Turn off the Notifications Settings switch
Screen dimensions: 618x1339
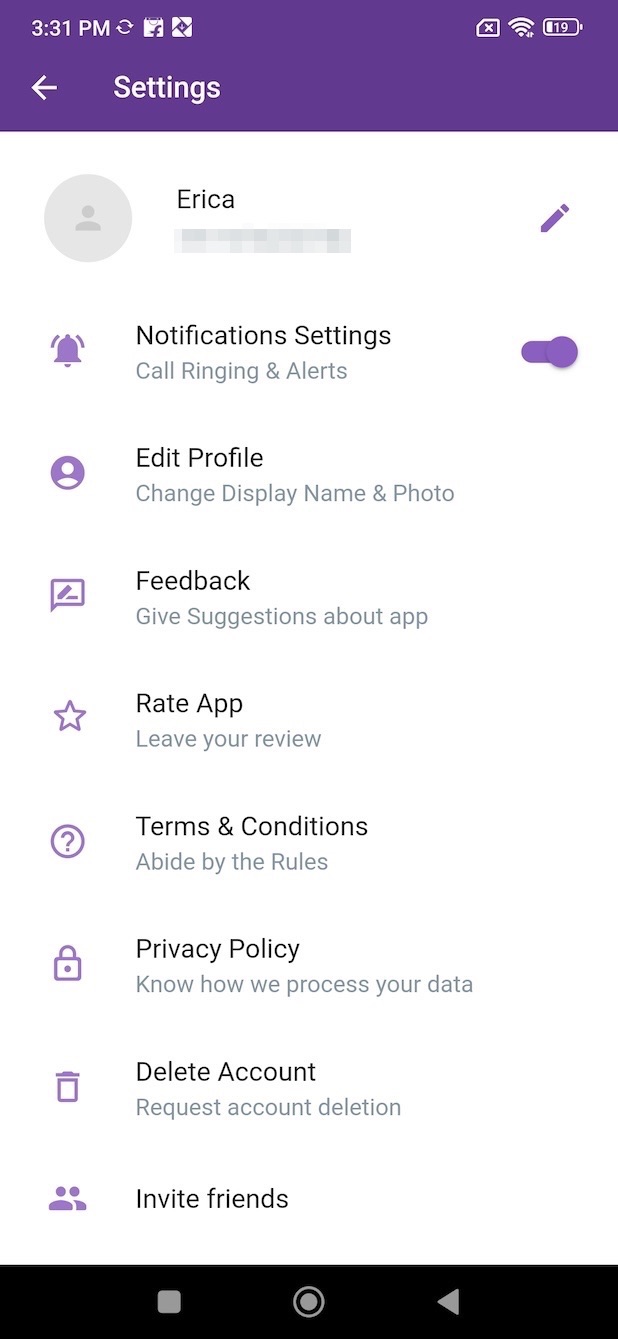tap(549, 352)
